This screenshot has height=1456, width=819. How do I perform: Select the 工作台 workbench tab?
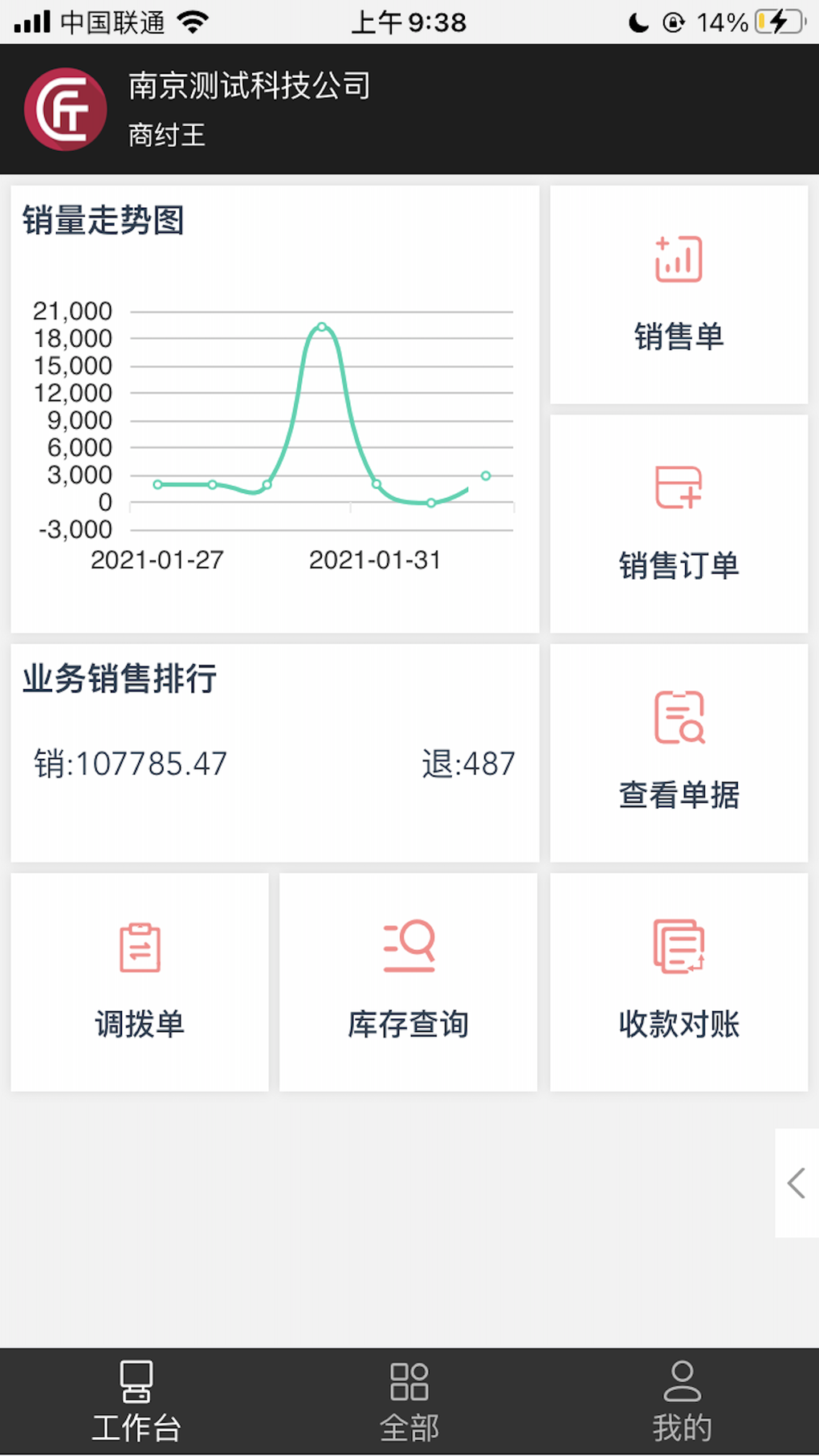coord(136,1401)
